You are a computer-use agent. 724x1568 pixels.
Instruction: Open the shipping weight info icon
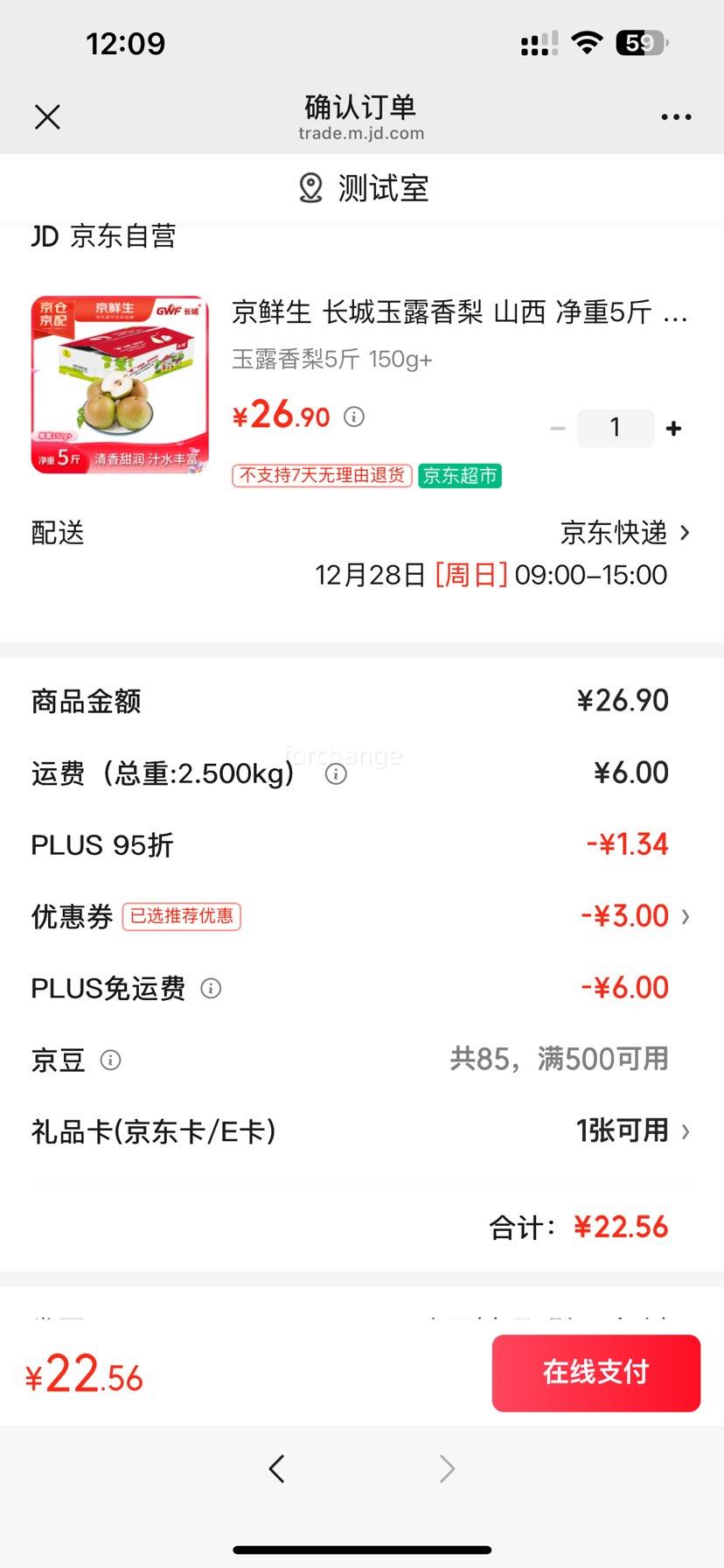(x=335, y=774)
